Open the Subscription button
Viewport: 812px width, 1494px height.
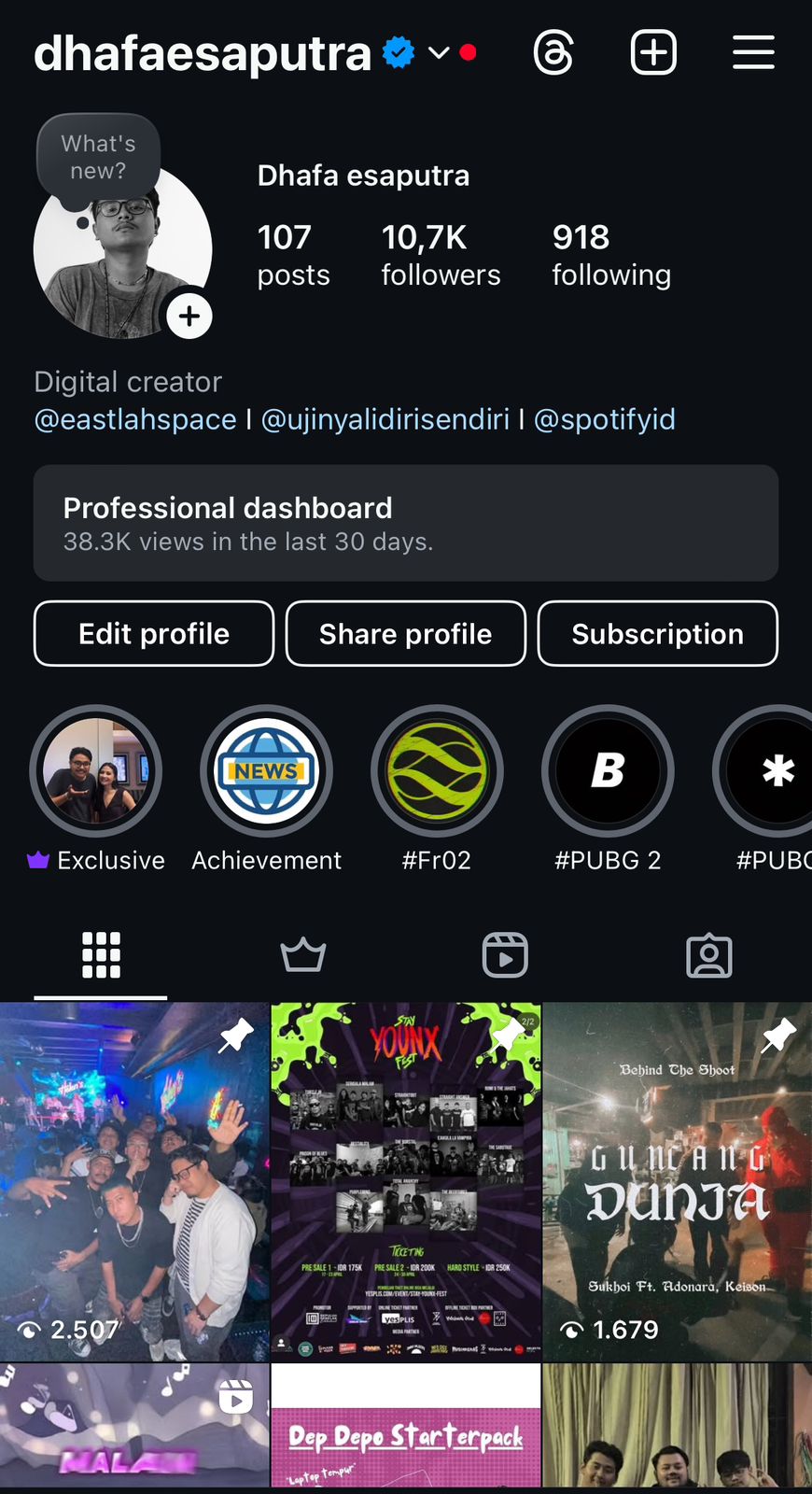(658, 634)
